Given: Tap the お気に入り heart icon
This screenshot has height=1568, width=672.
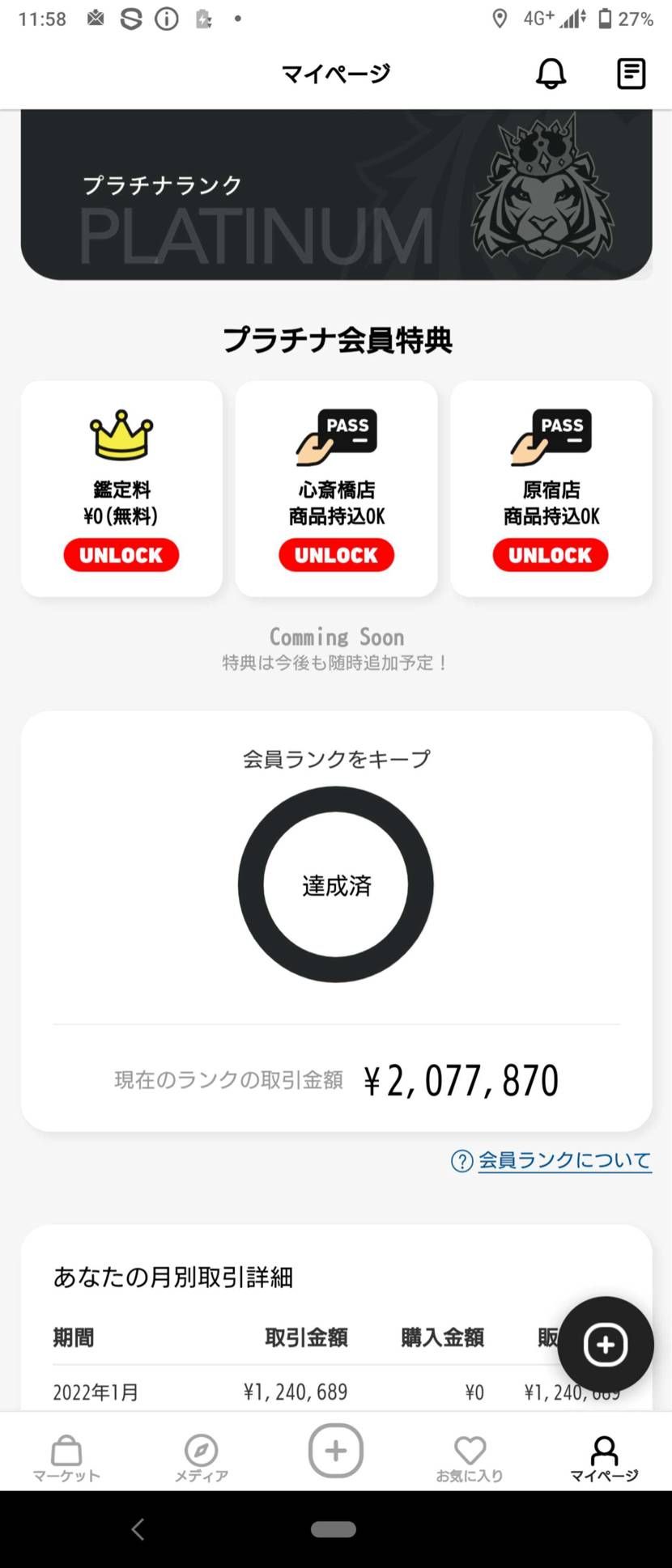Looking at the screenshot, I should (470, 1452).
